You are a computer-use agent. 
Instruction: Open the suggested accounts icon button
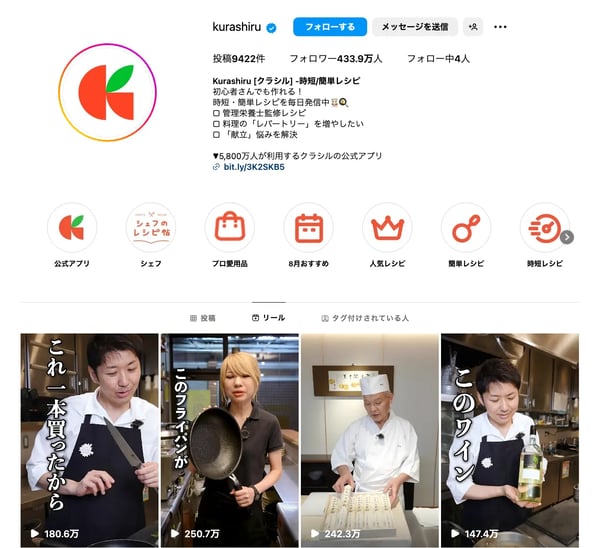pyautogui.click(x=473, y=27)
